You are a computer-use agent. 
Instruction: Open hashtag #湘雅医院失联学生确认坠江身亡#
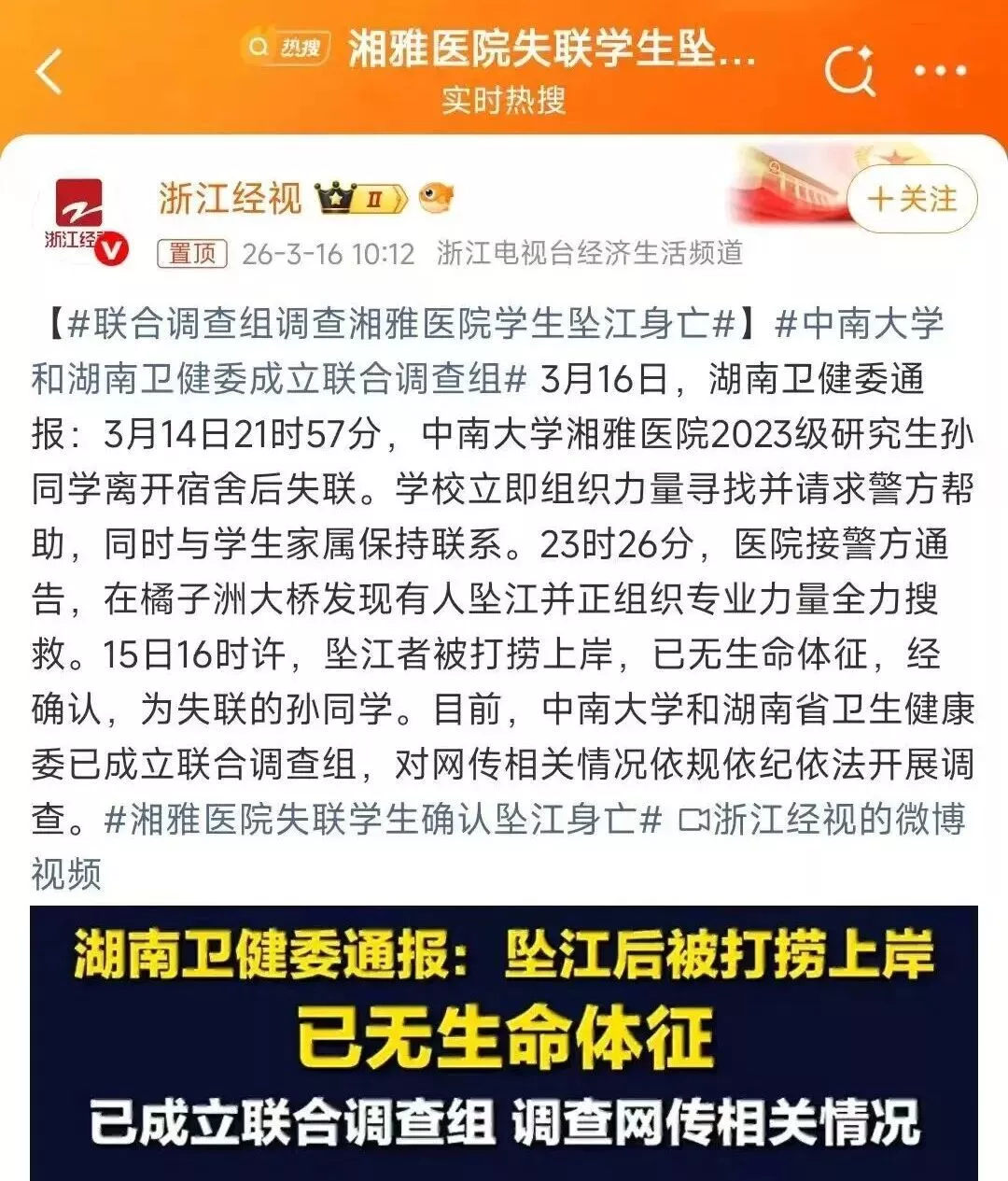click(x=383, y=820)
